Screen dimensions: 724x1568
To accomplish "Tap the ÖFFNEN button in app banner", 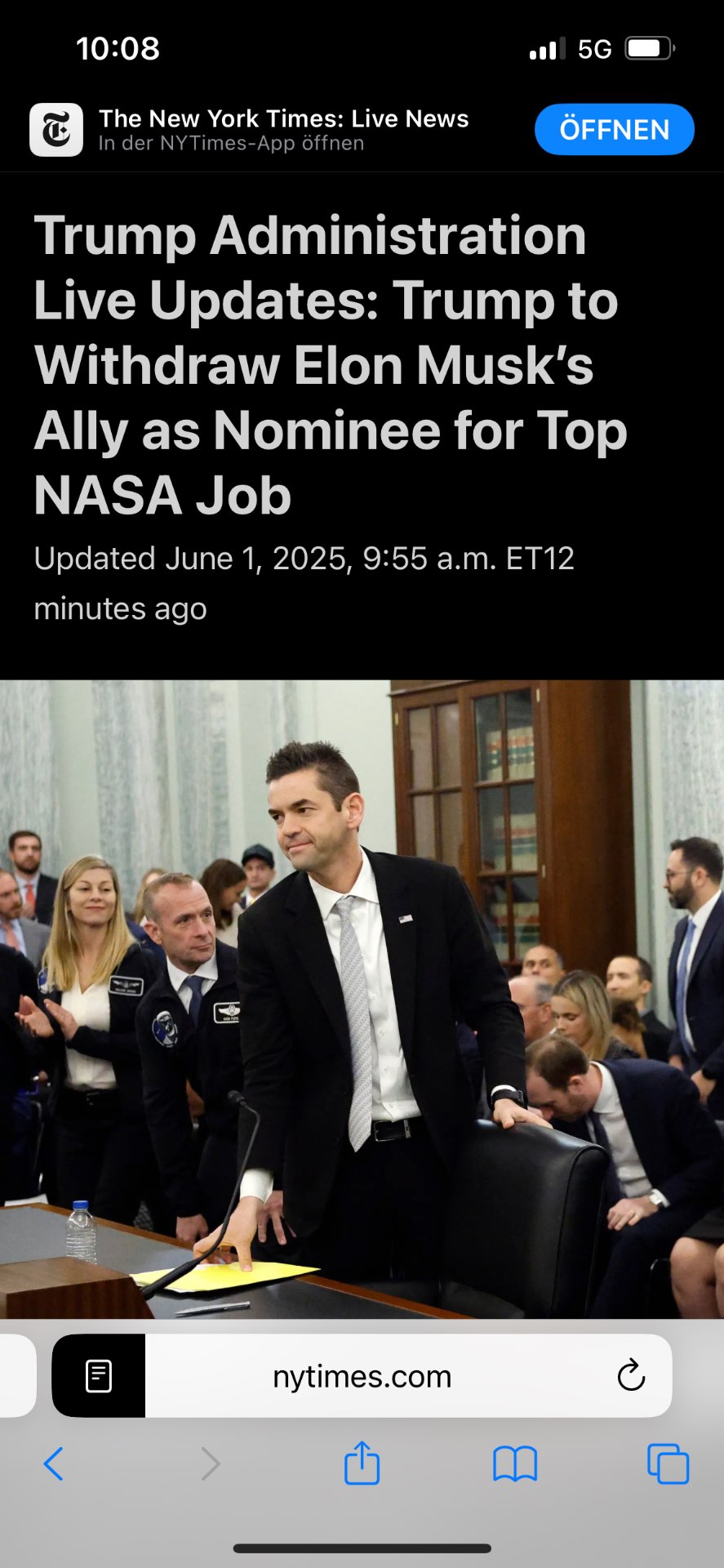I will (614, 129).
